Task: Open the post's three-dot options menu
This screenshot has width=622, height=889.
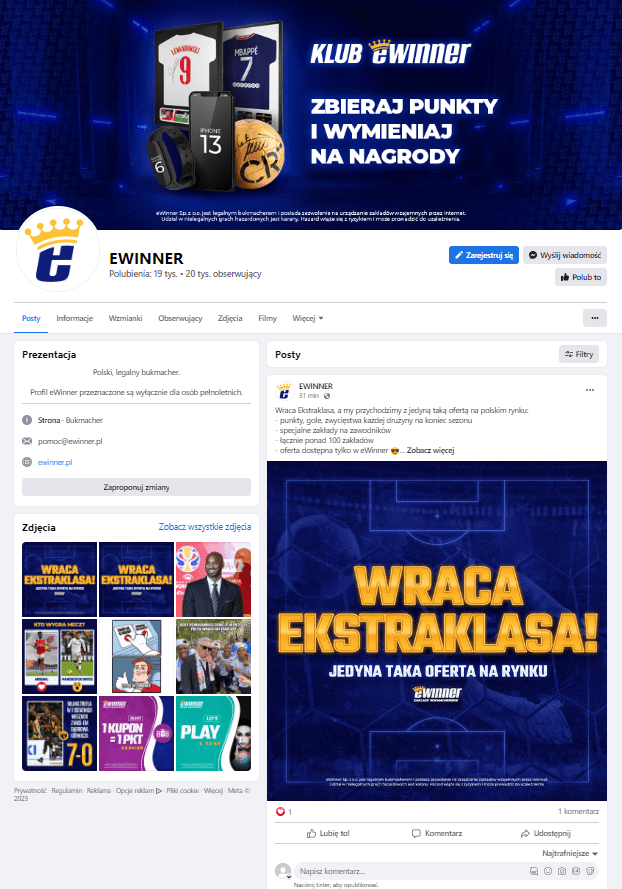Action: (x=590, y=389)
